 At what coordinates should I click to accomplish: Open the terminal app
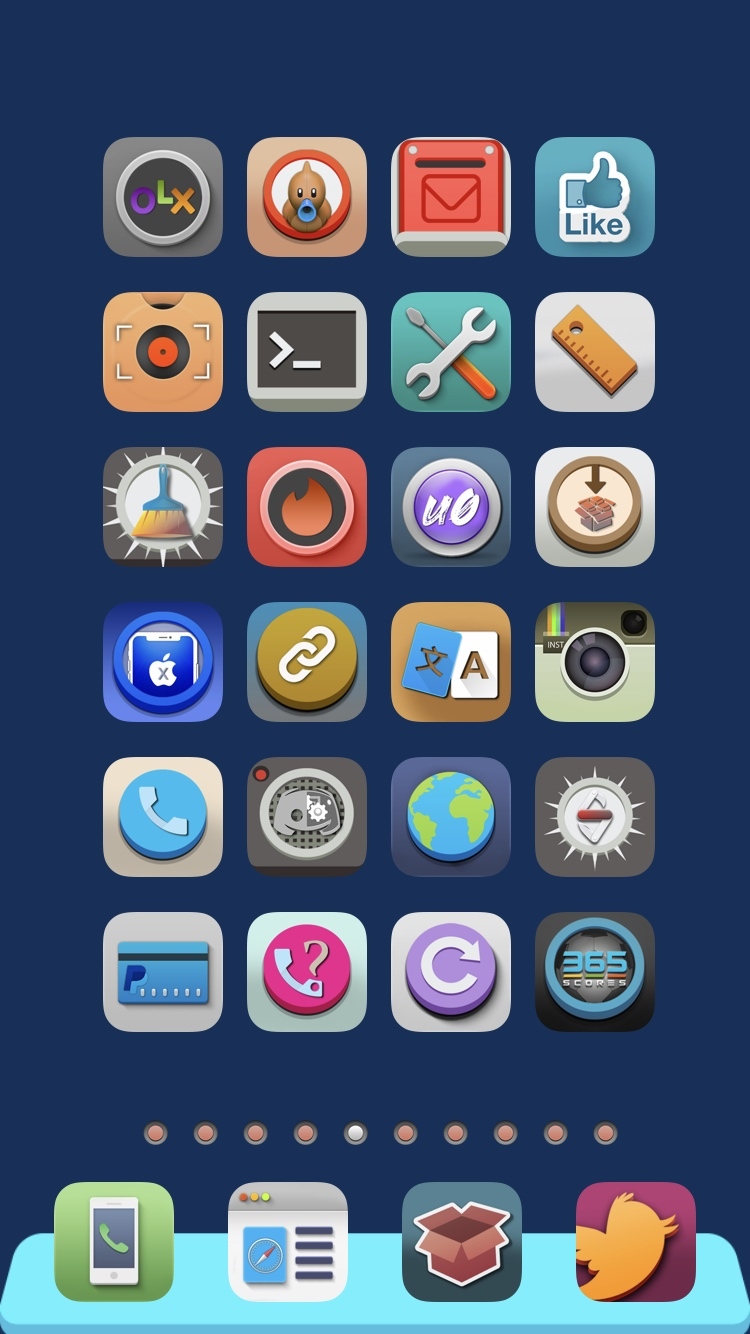pyautogui.click(x=307, y=352)
